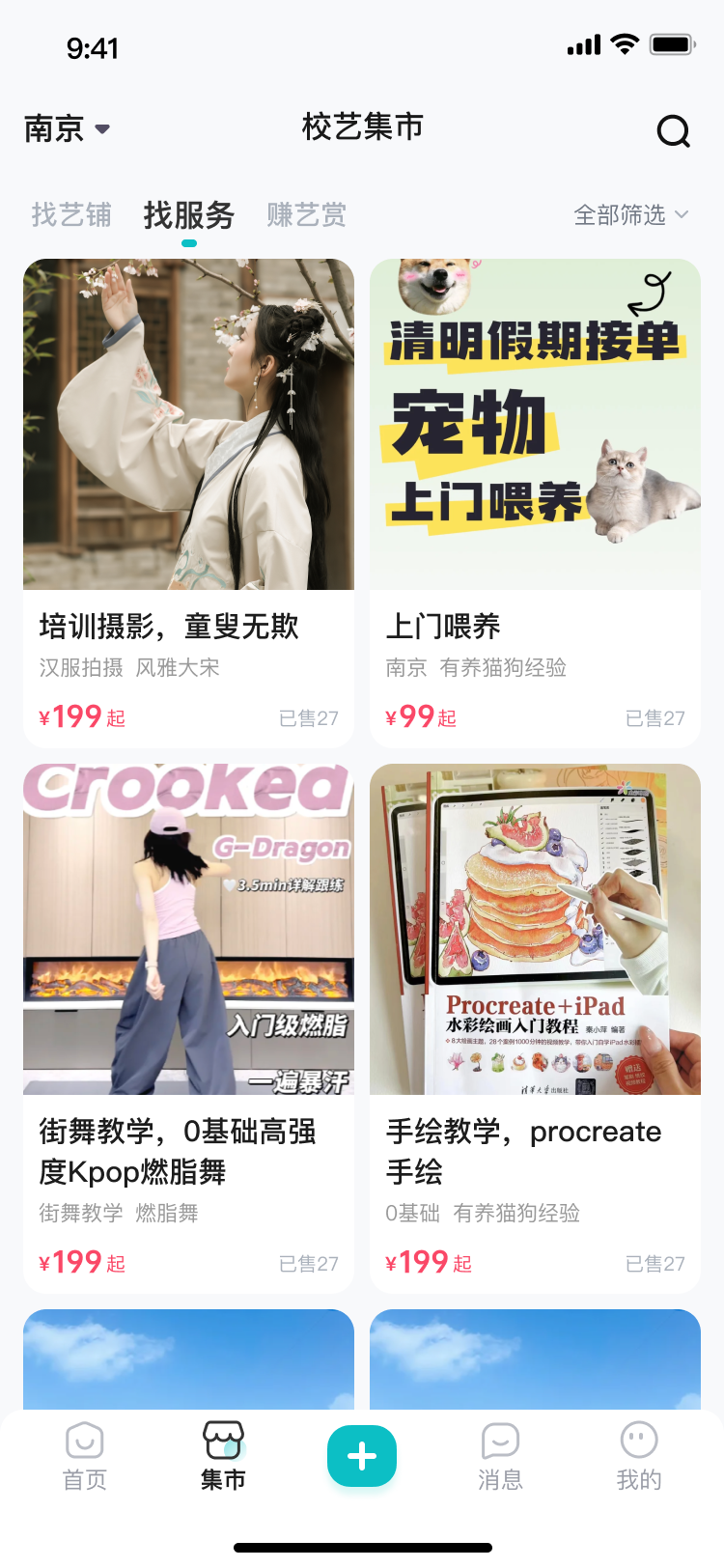Image resolution: width=724 pixels, height=1568 pixels.
Task: Open the 消息 tab
Action: click(x=500, y=1456)
